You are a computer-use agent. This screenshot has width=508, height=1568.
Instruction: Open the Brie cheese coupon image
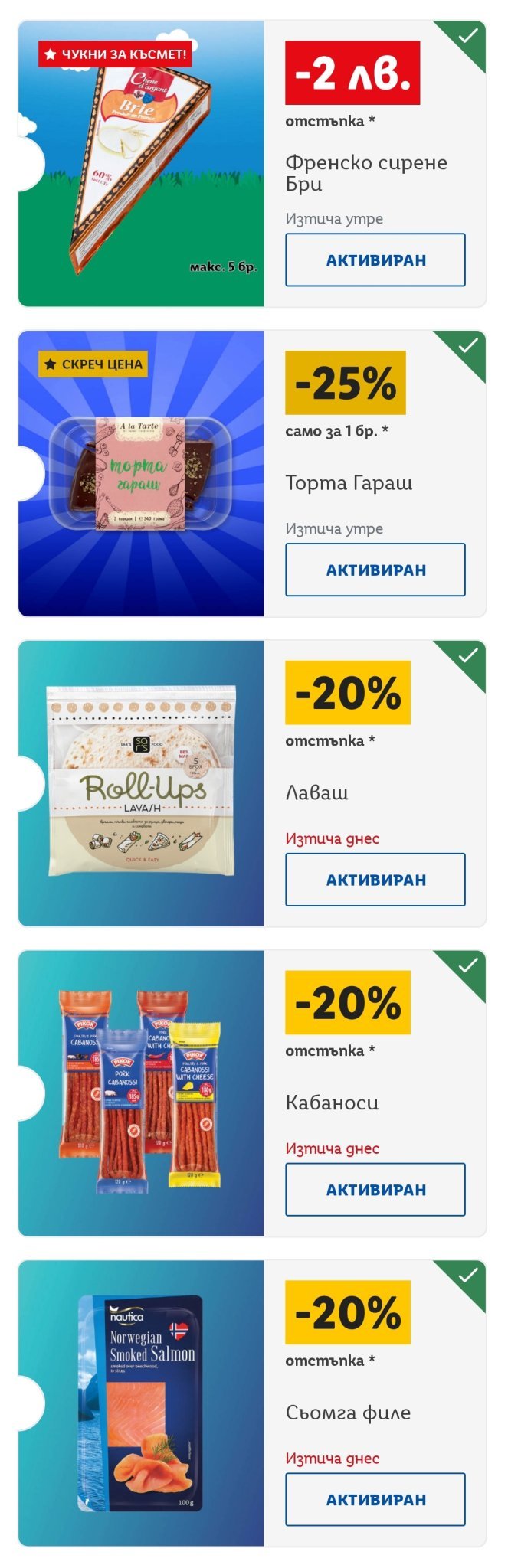[x=142, y=164]
